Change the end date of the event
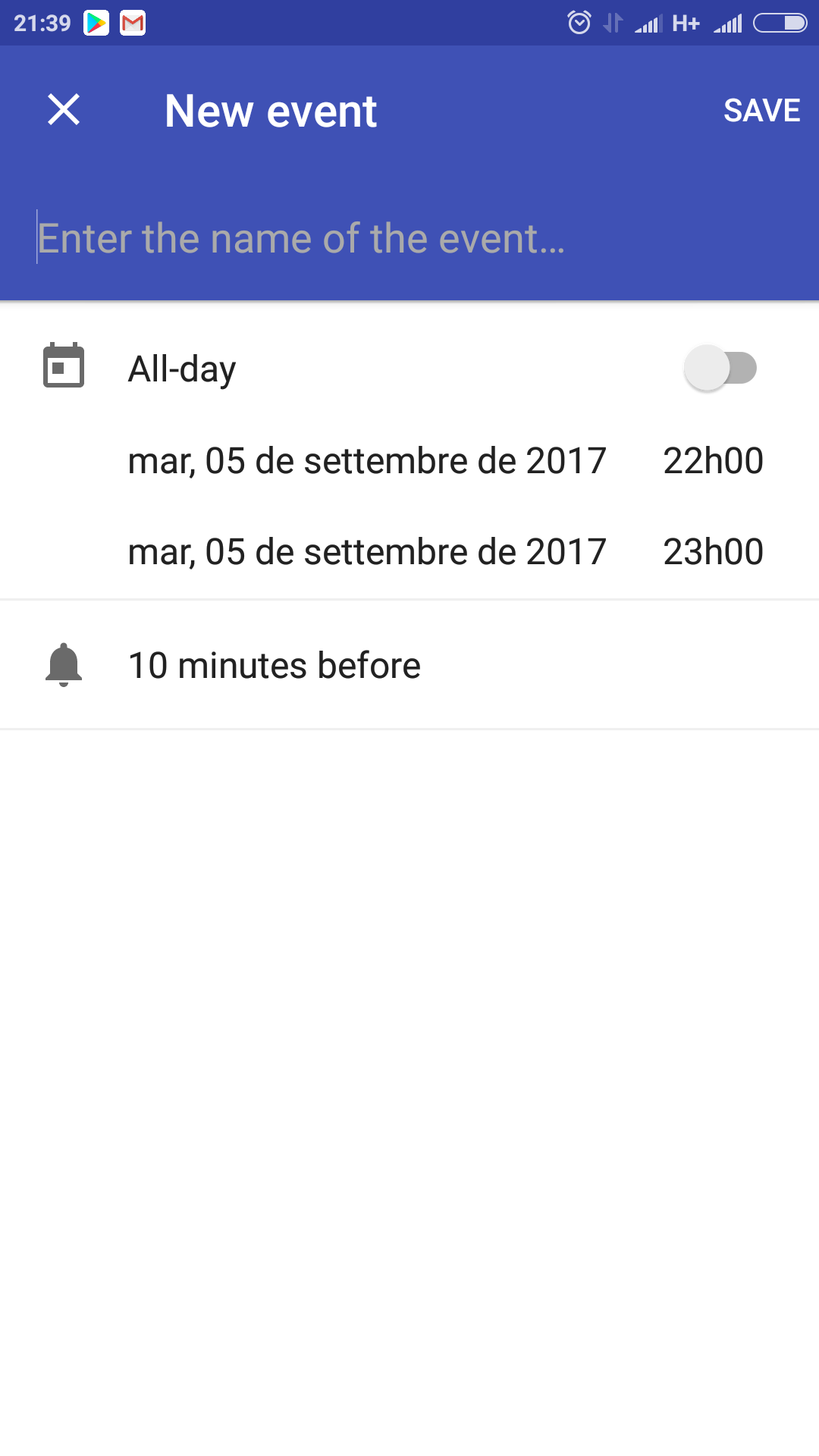Viewport: 819px width, 1456px height. click(x=367, y=552)
